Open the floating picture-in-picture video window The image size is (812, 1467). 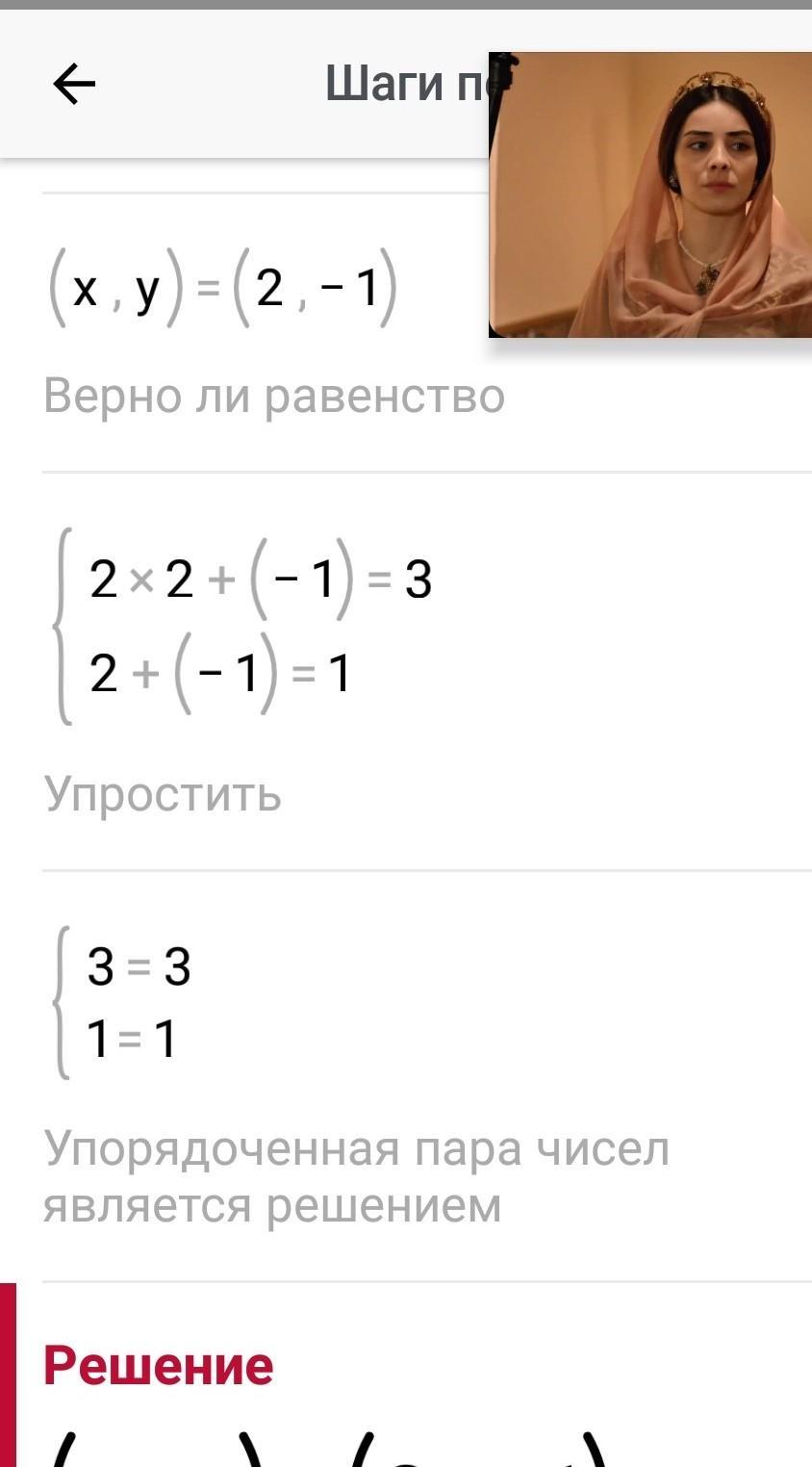pyautogui.click(x=650, y=194)
